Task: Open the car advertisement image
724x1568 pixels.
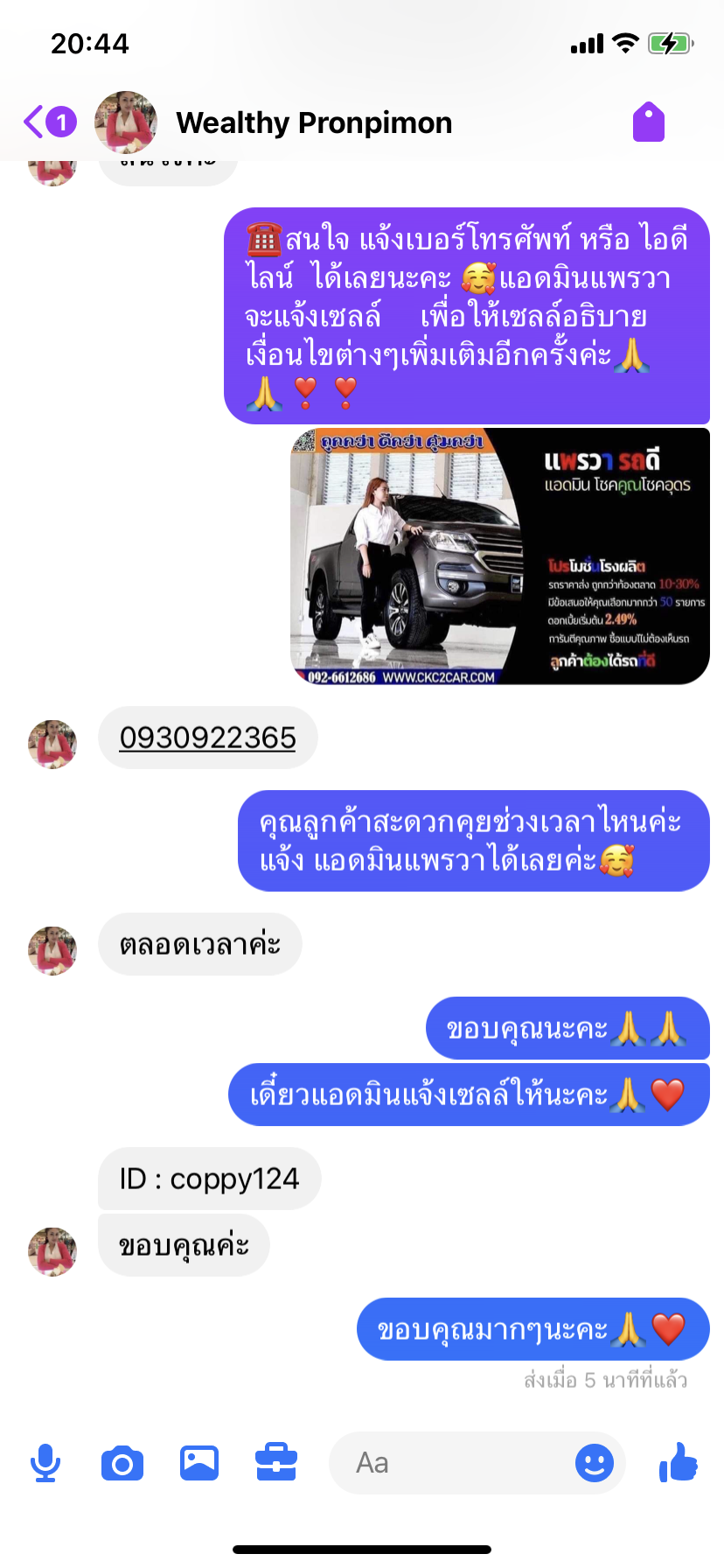Action: click(499, 556)
